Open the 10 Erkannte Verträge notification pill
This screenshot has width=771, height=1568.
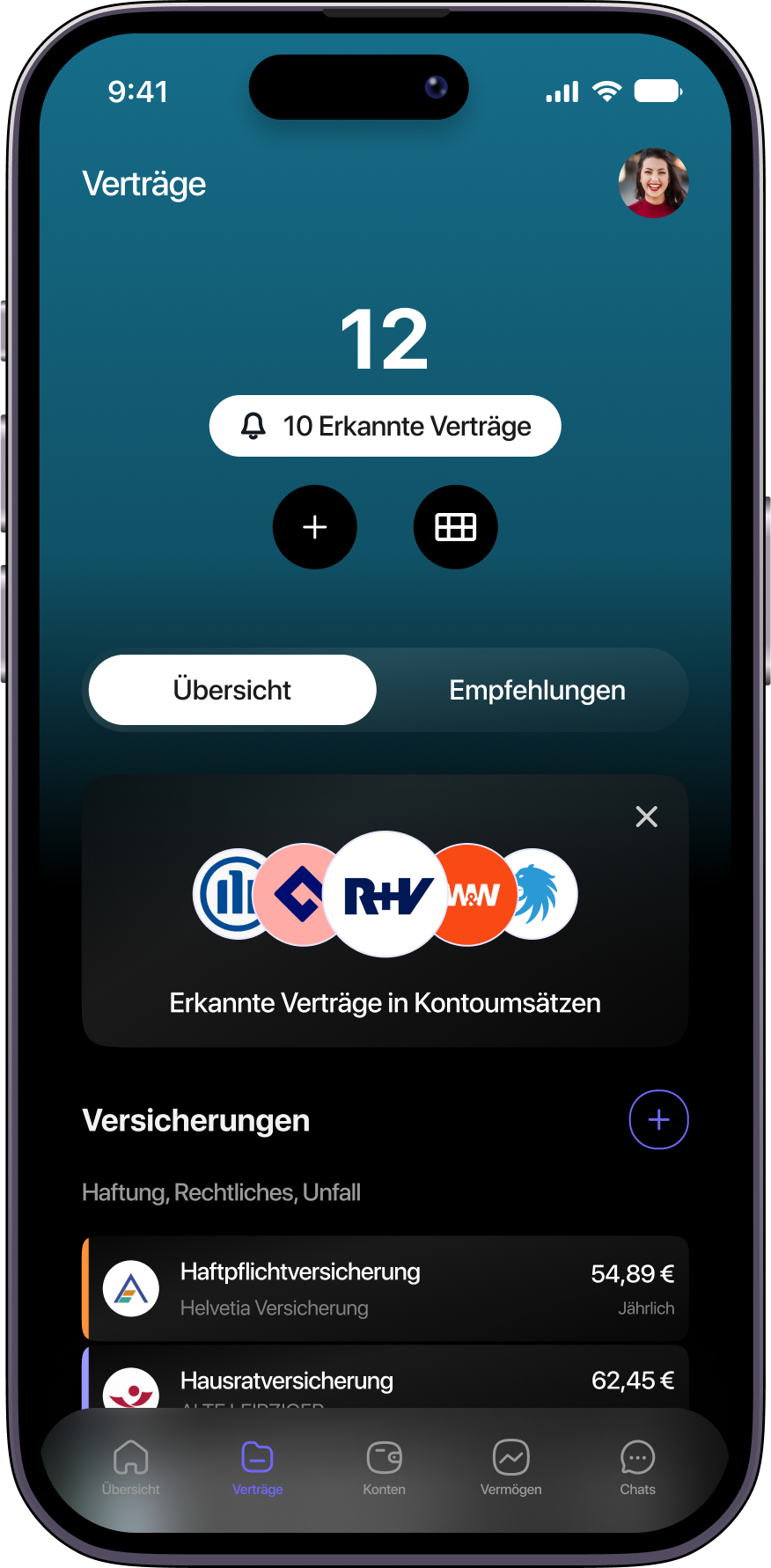pyautogui.click(x=385, y=426)
